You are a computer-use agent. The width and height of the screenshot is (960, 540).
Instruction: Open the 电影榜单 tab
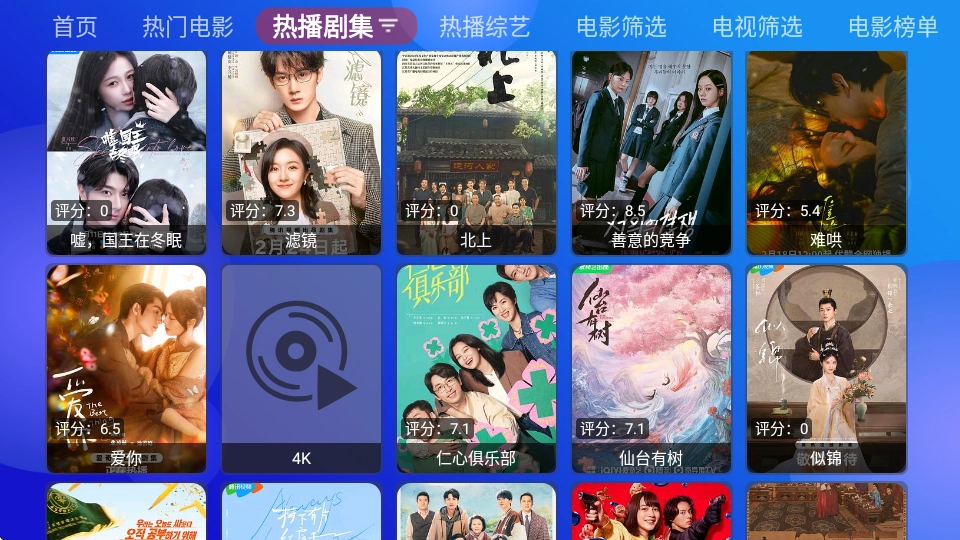point(893,27)
